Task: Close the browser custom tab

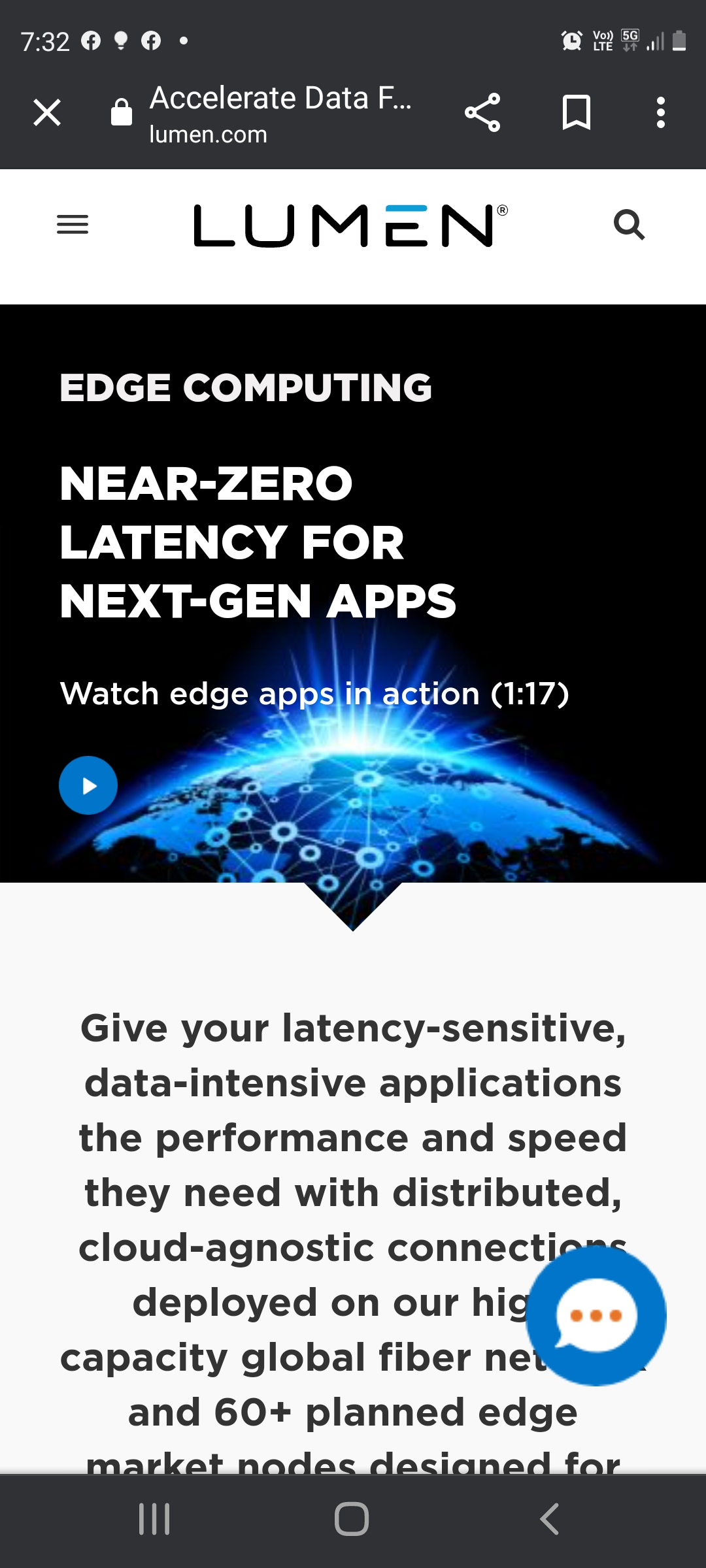Action: pyautogui.click(x=47, y=112)
